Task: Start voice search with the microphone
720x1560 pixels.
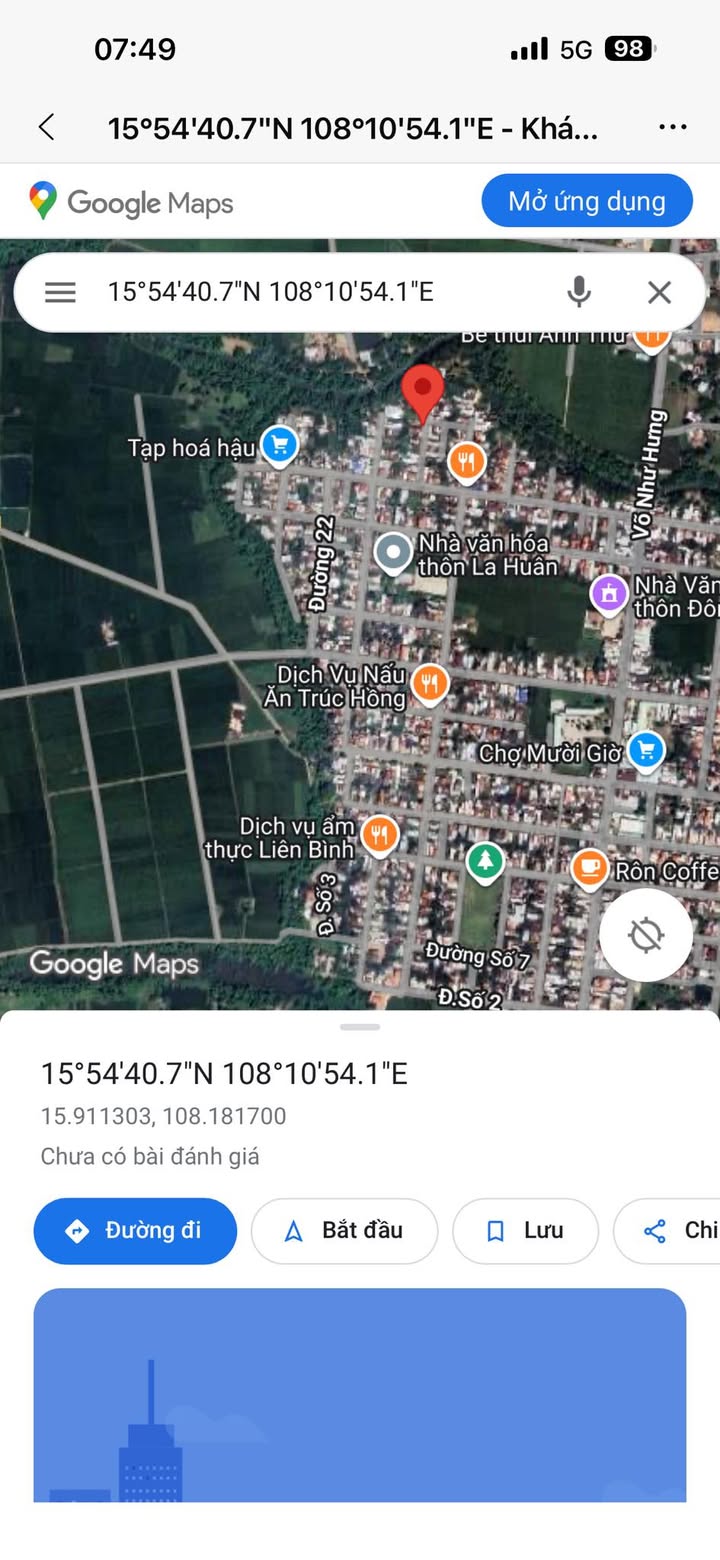Action: tap(578, 292)
